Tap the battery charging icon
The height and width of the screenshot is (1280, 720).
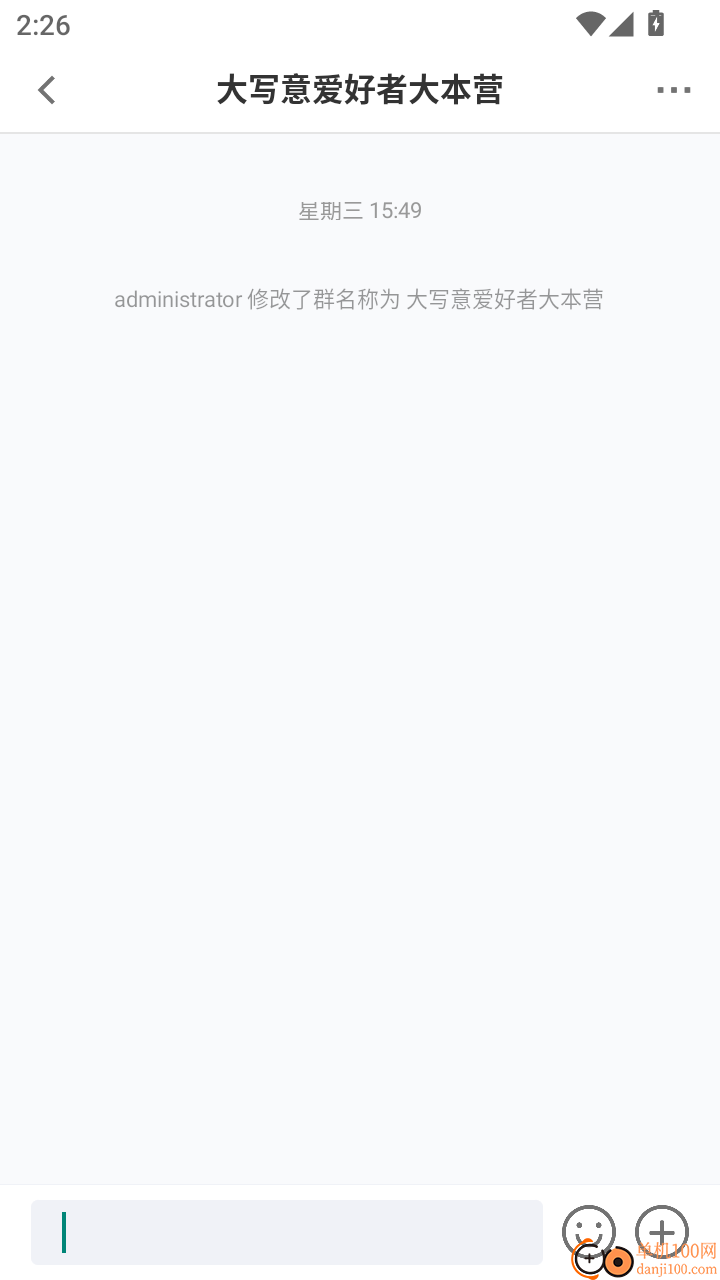tap(656, 24)
